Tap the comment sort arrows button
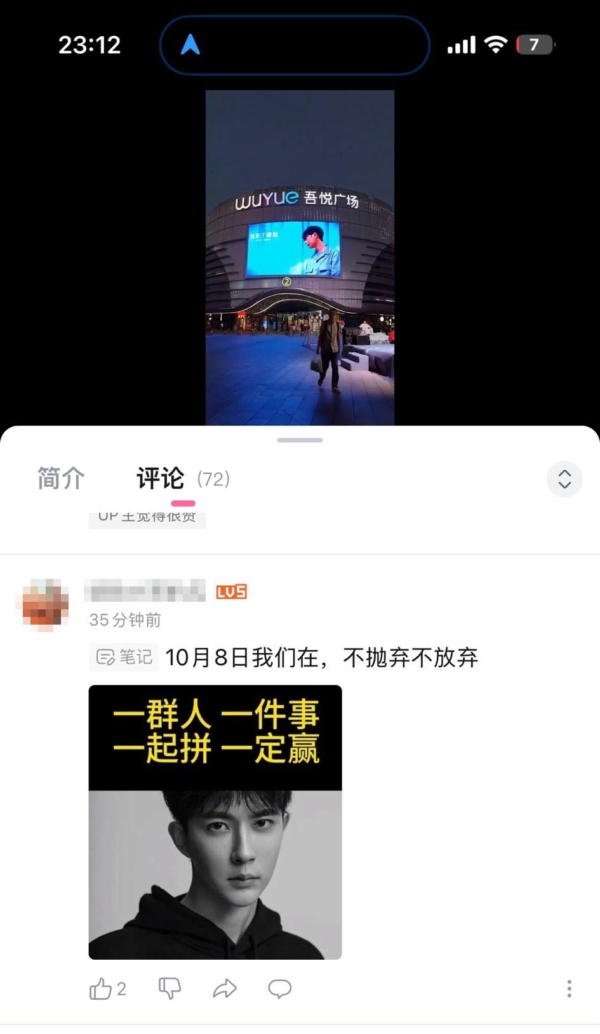 (x=564, y=479)
